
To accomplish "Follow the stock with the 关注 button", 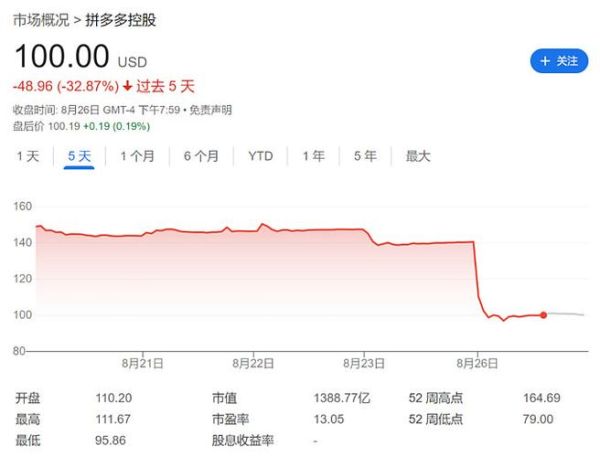I will [x=558, y=62].
